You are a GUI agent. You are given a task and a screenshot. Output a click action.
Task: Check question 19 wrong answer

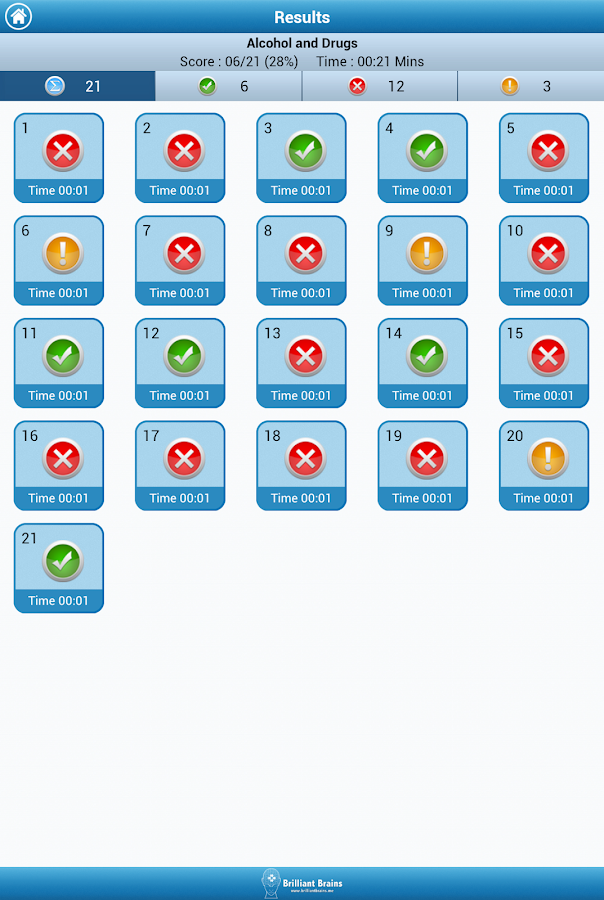click(x=422, y=465)
